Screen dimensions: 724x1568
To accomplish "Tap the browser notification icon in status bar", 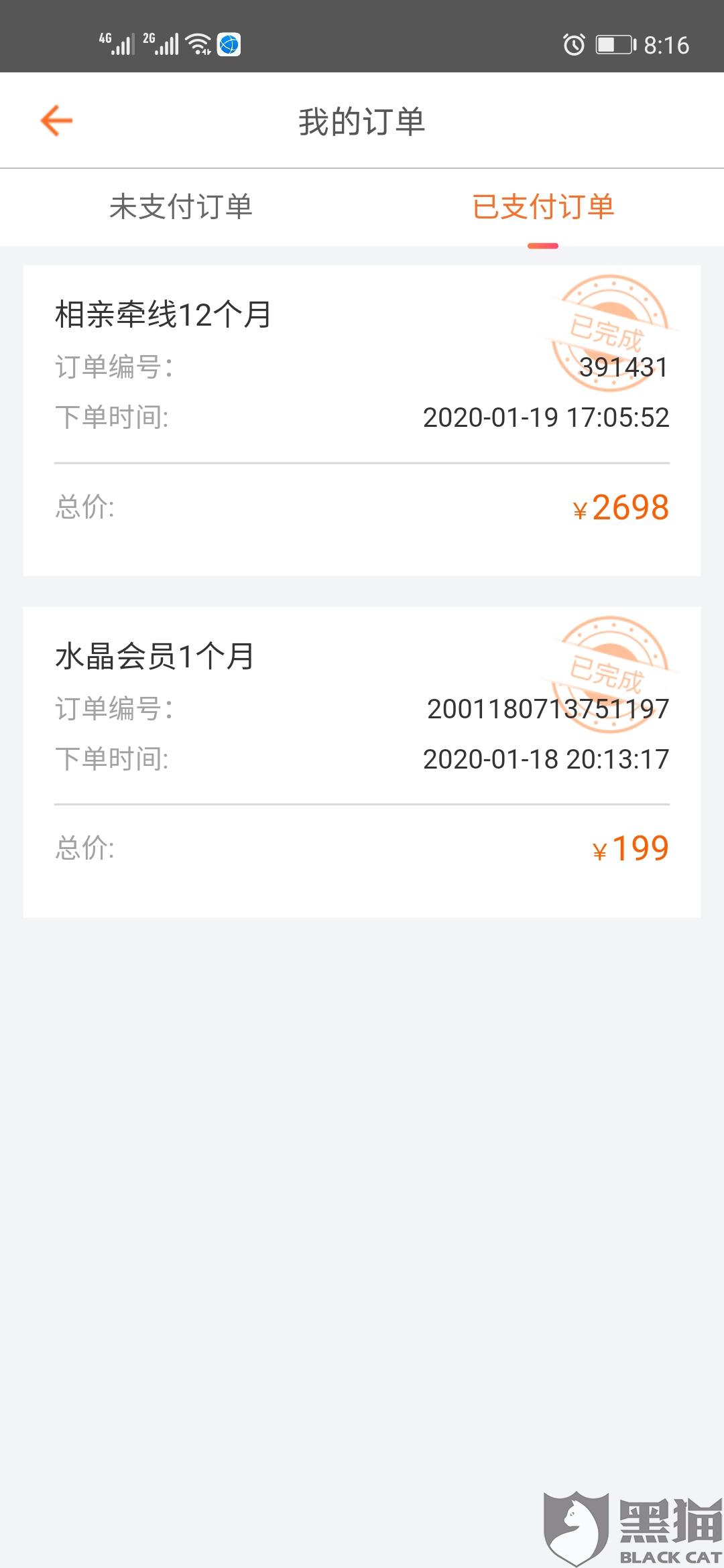I will tap(229, 43).
